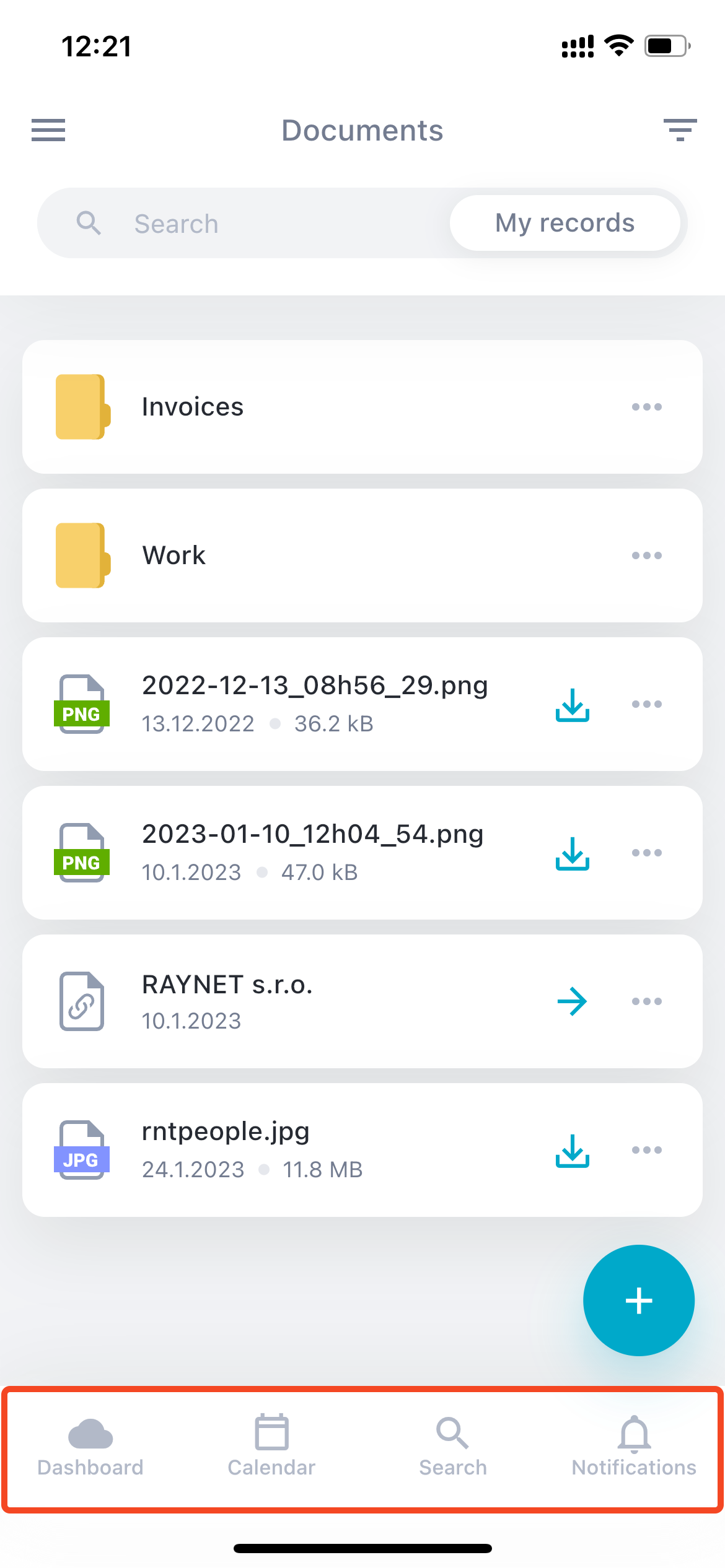Tap the add new document button
Screen dimensions: 725x1568
(638, 1300)
